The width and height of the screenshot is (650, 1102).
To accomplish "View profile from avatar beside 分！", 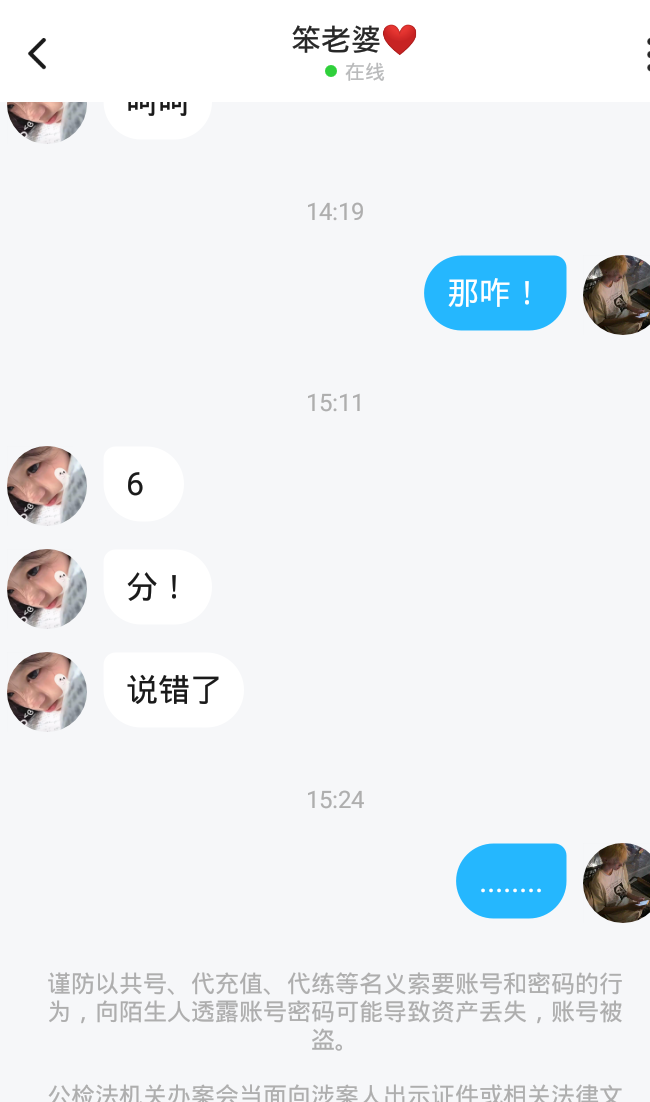I will click(x=47, y=588).
